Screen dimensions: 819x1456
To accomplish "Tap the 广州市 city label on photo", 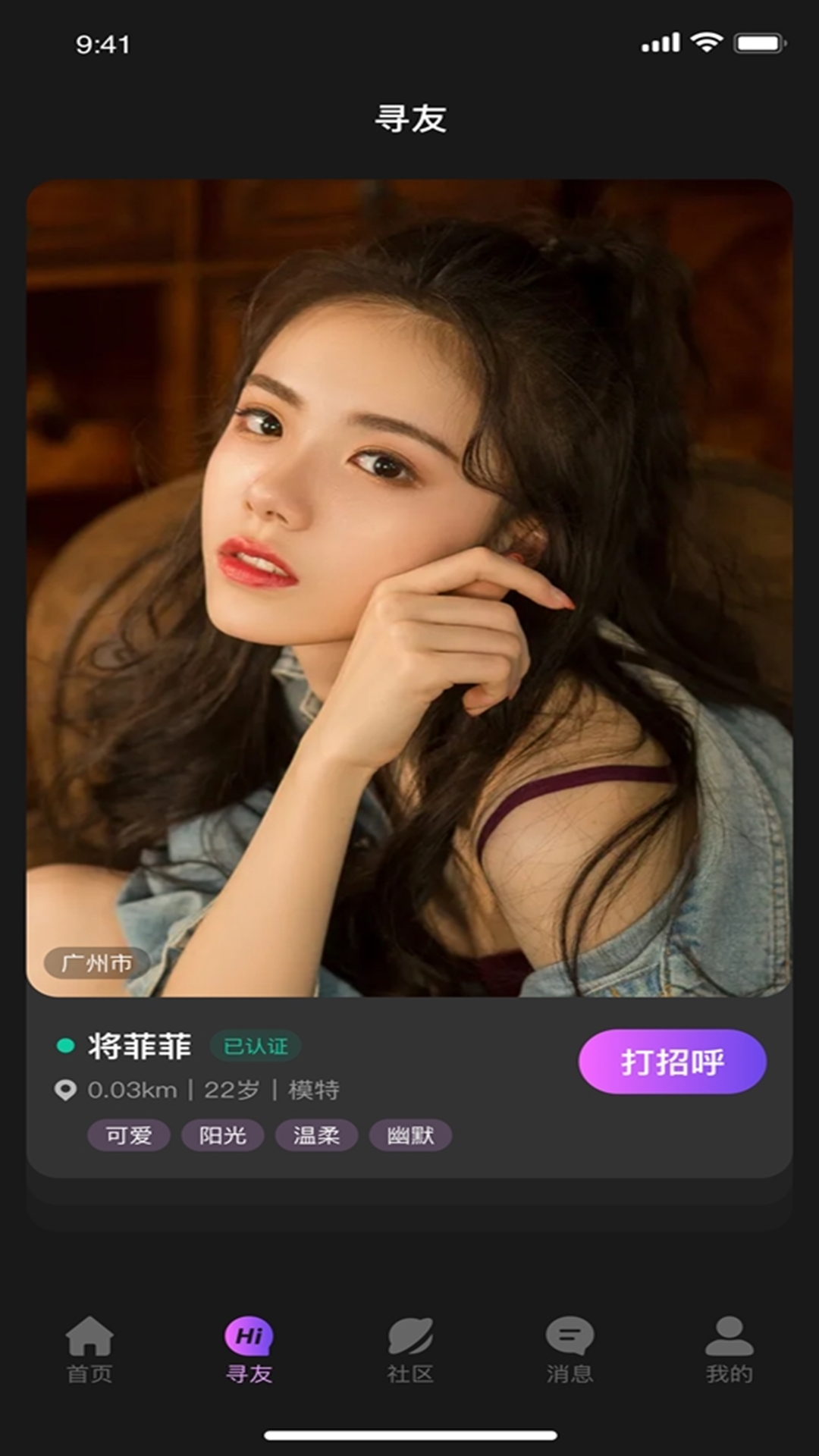I will coord(94,964).
